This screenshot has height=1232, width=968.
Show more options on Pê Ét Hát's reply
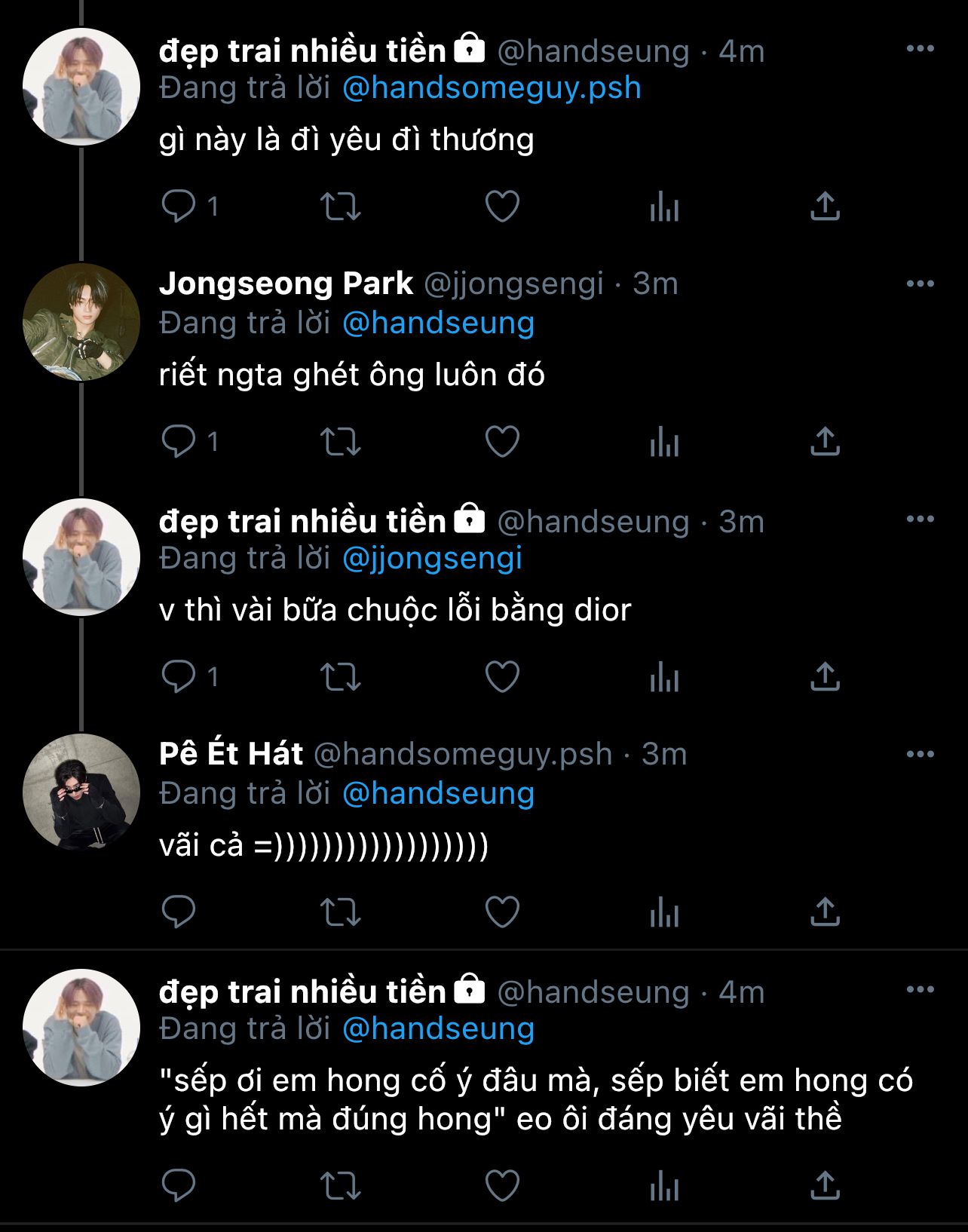pyautogui.click(x=920, y=755)
